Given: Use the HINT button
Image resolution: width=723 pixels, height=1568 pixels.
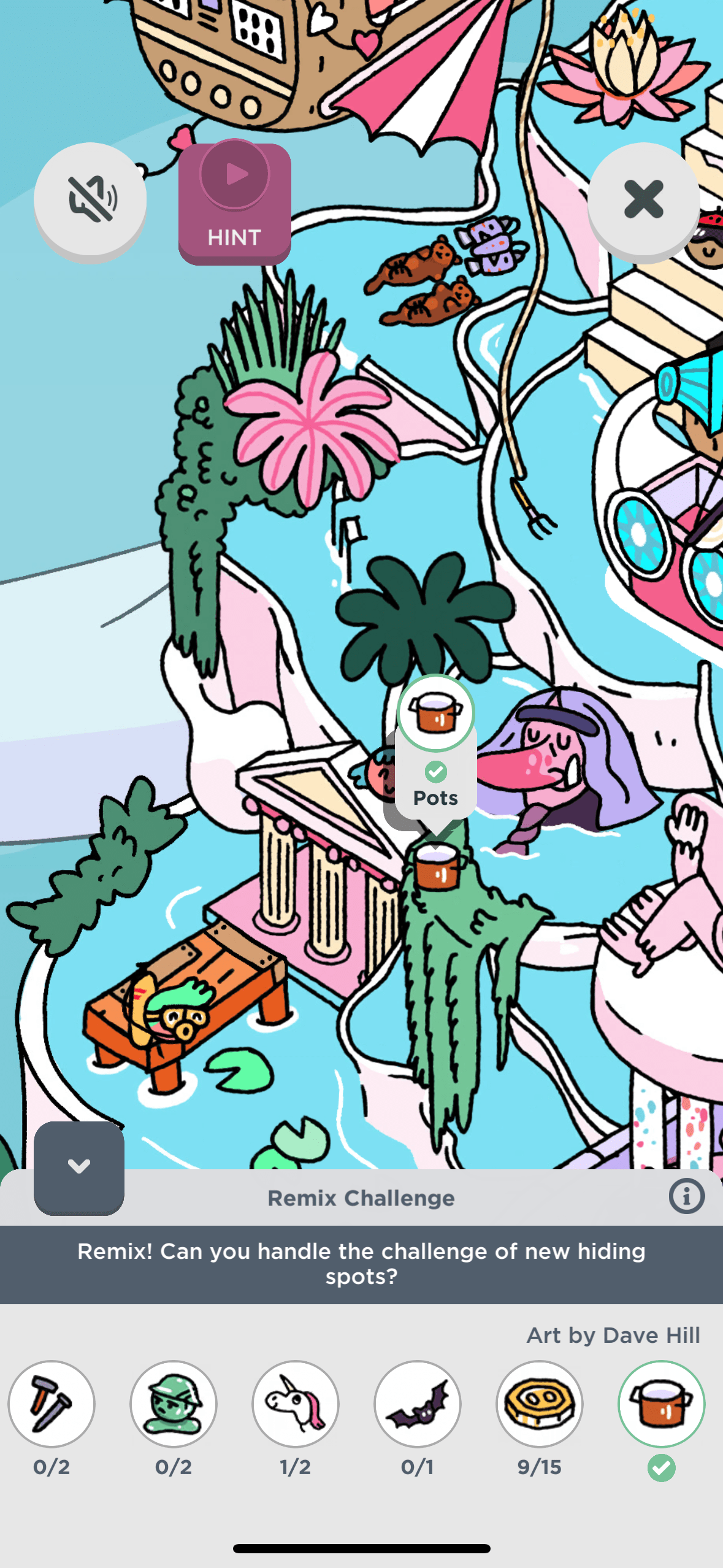Looking at the screenshot, I should (x=234, y=203).
